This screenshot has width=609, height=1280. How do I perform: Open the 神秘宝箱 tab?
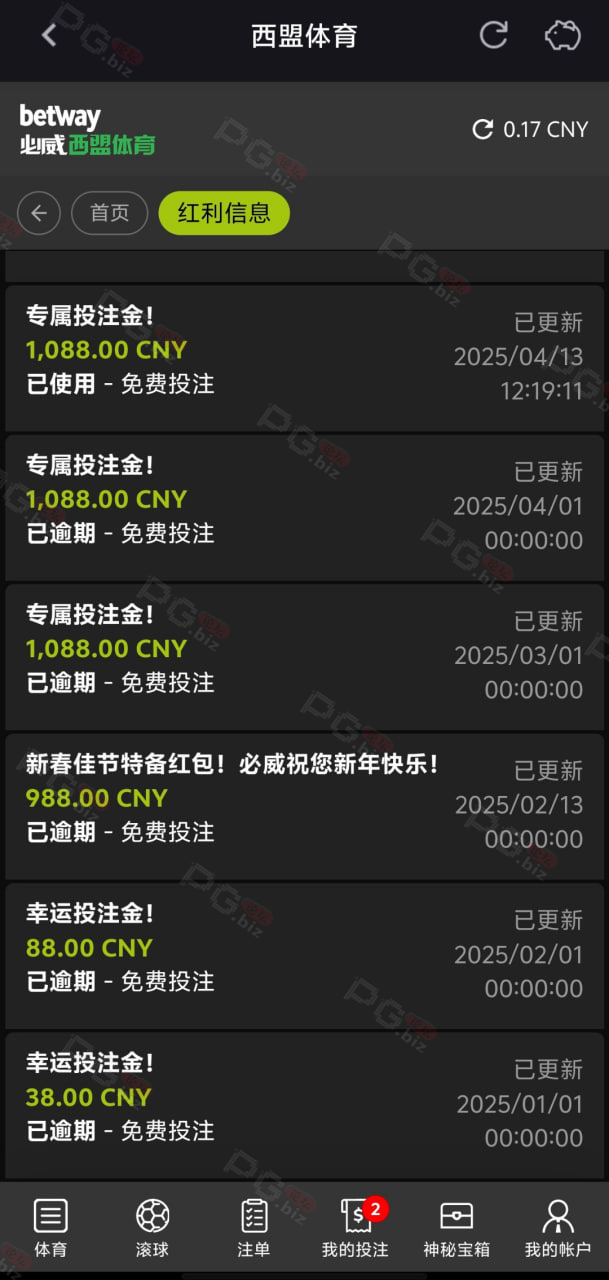457,1228
